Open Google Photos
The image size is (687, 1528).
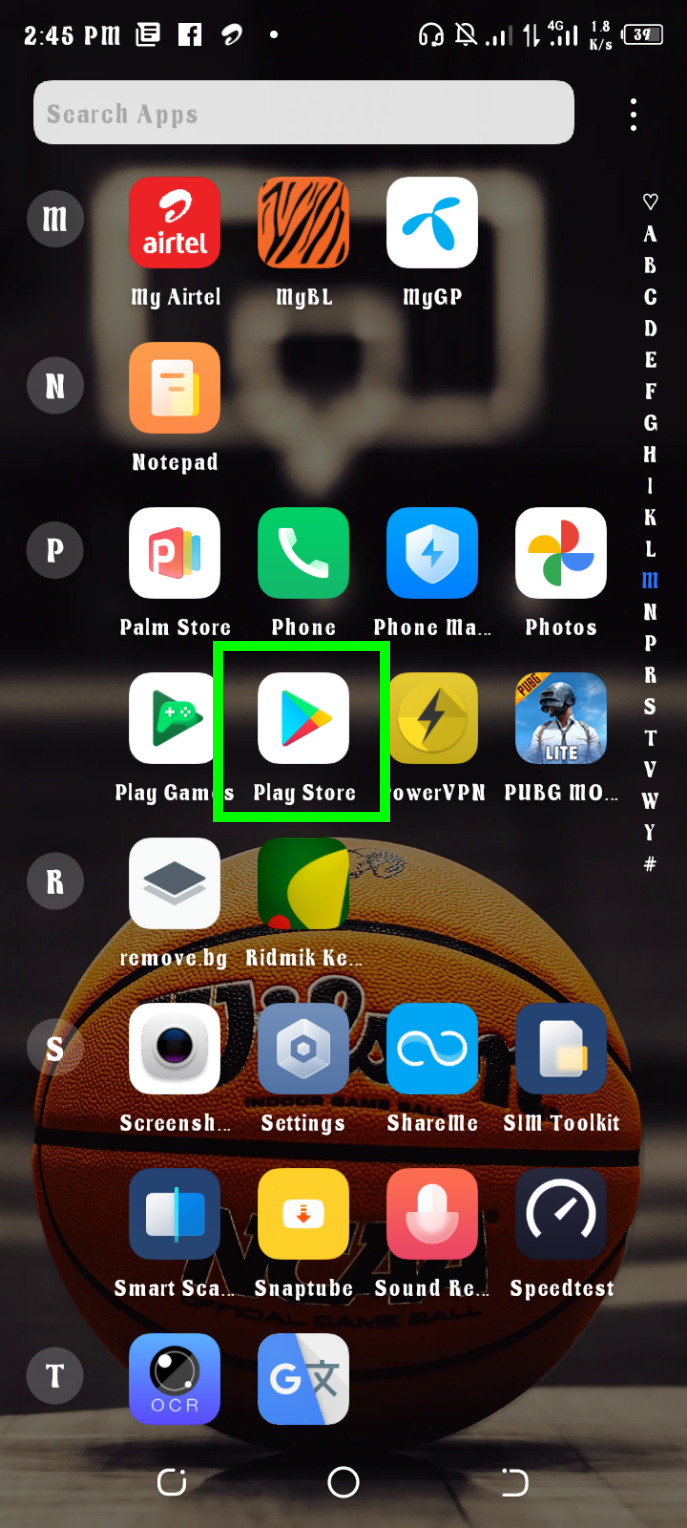(561, 553)
